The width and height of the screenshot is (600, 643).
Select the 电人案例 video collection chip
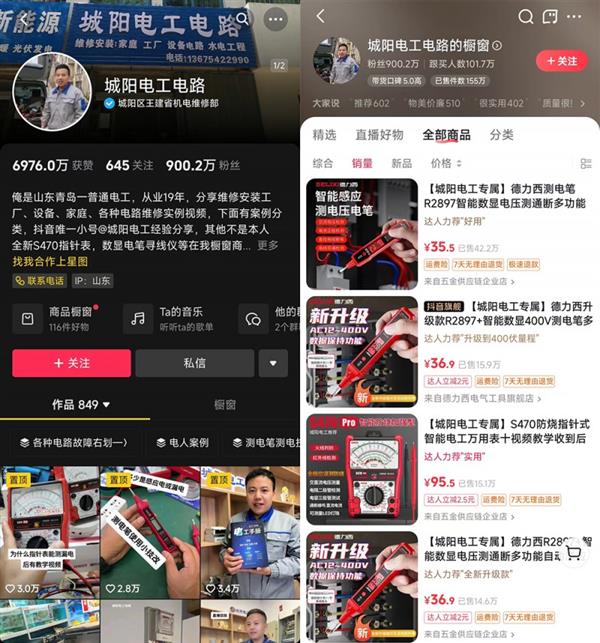(181, 442)
